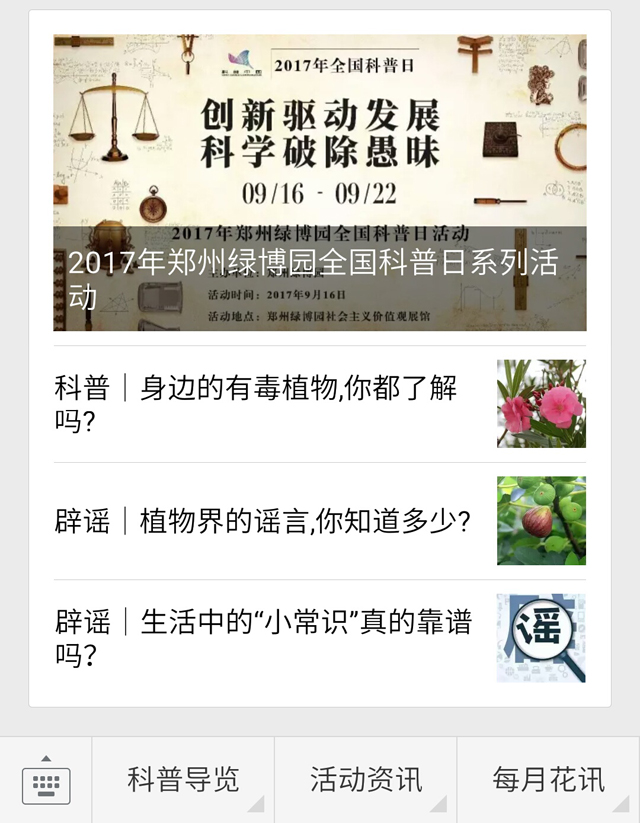
Task: Open article 生活中的"小常识"真的靠谱吗
Action: coord(270,638)
